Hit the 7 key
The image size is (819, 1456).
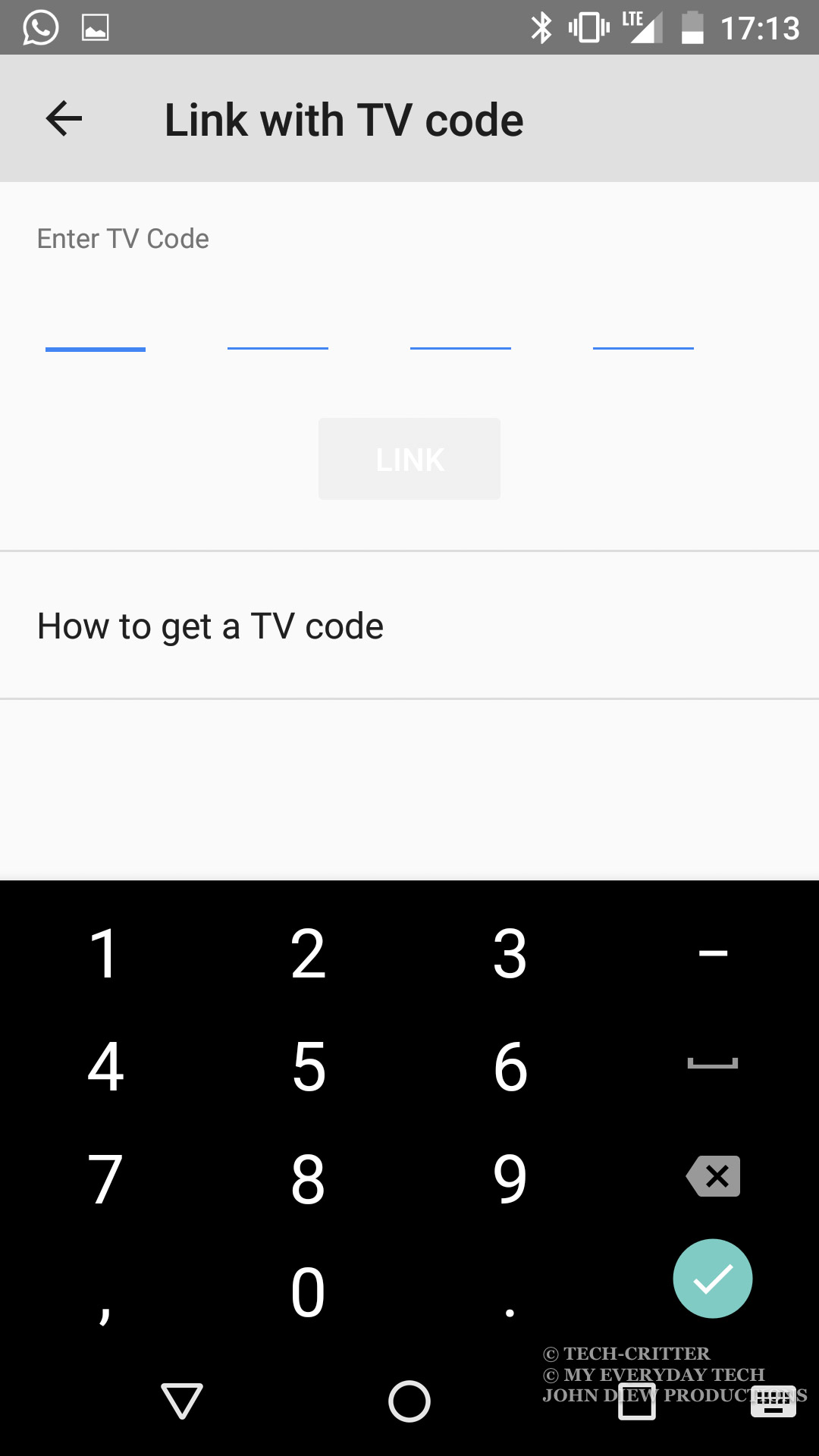(x=105, y=1179)
